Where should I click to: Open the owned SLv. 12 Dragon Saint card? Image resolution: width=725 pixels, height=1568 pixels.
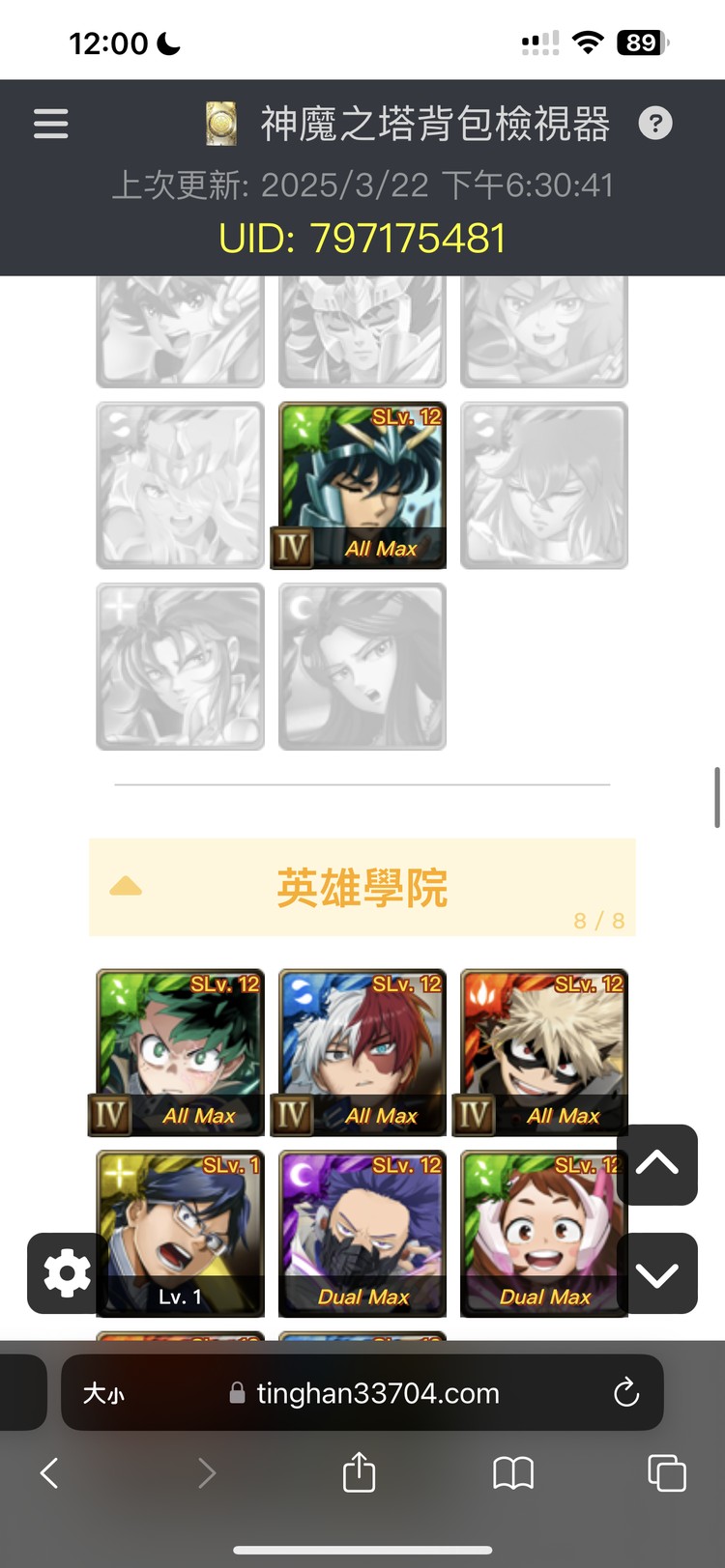(362, 485)
